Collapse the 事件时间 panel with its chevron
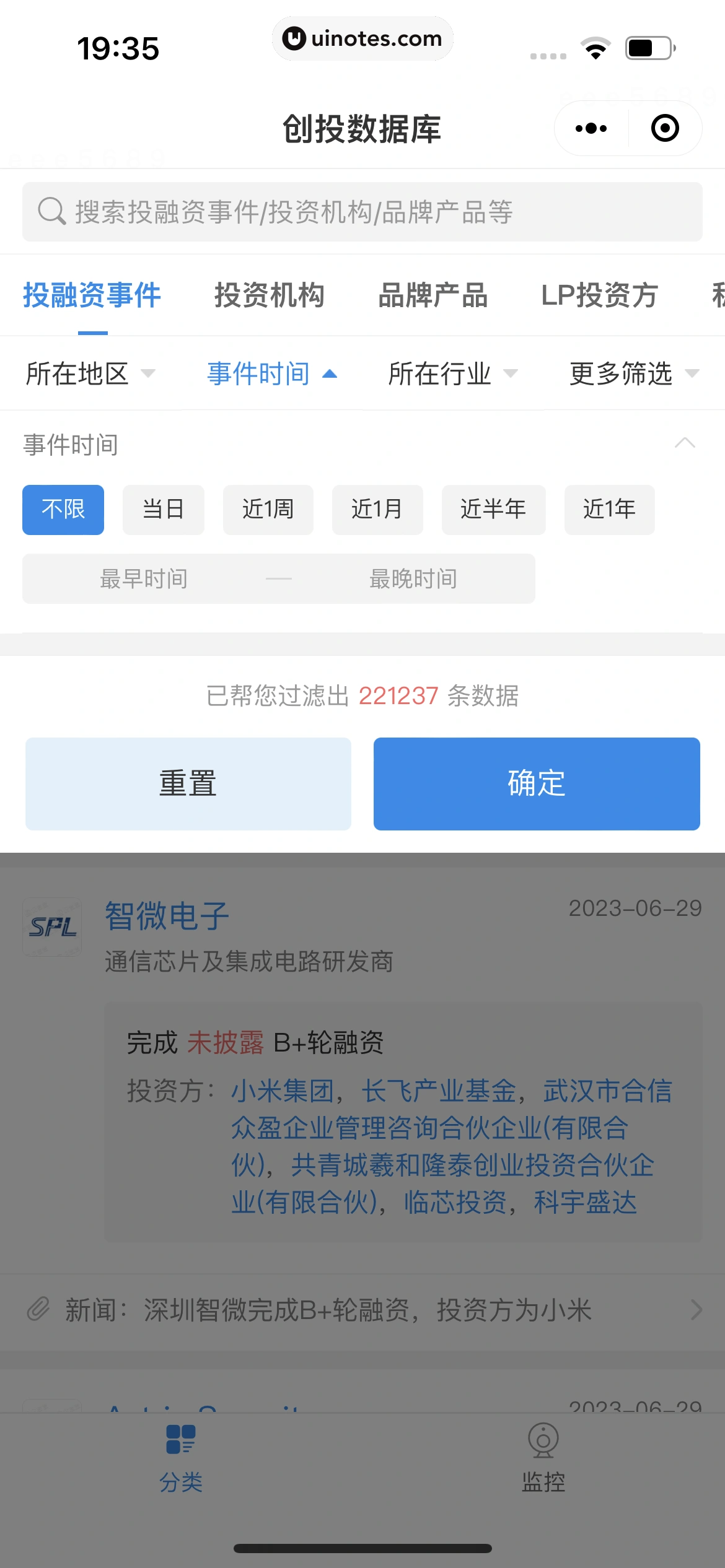The width and height of the screenshot is (725, 1568). pos(684,443)
